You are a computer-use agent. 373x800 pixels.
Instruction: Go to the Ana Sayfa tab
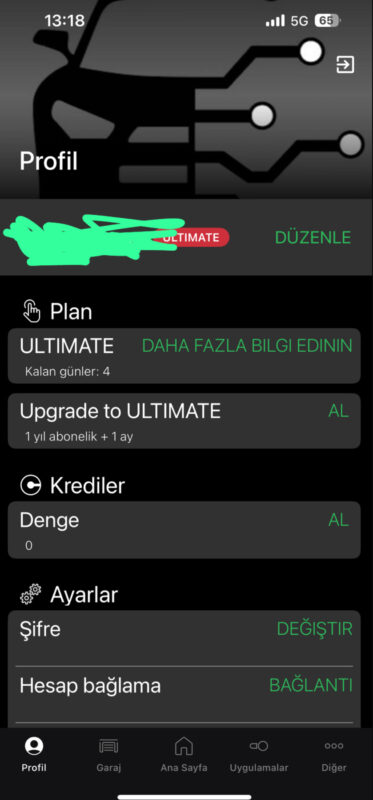pyautogui.click(x=184, y=755)
